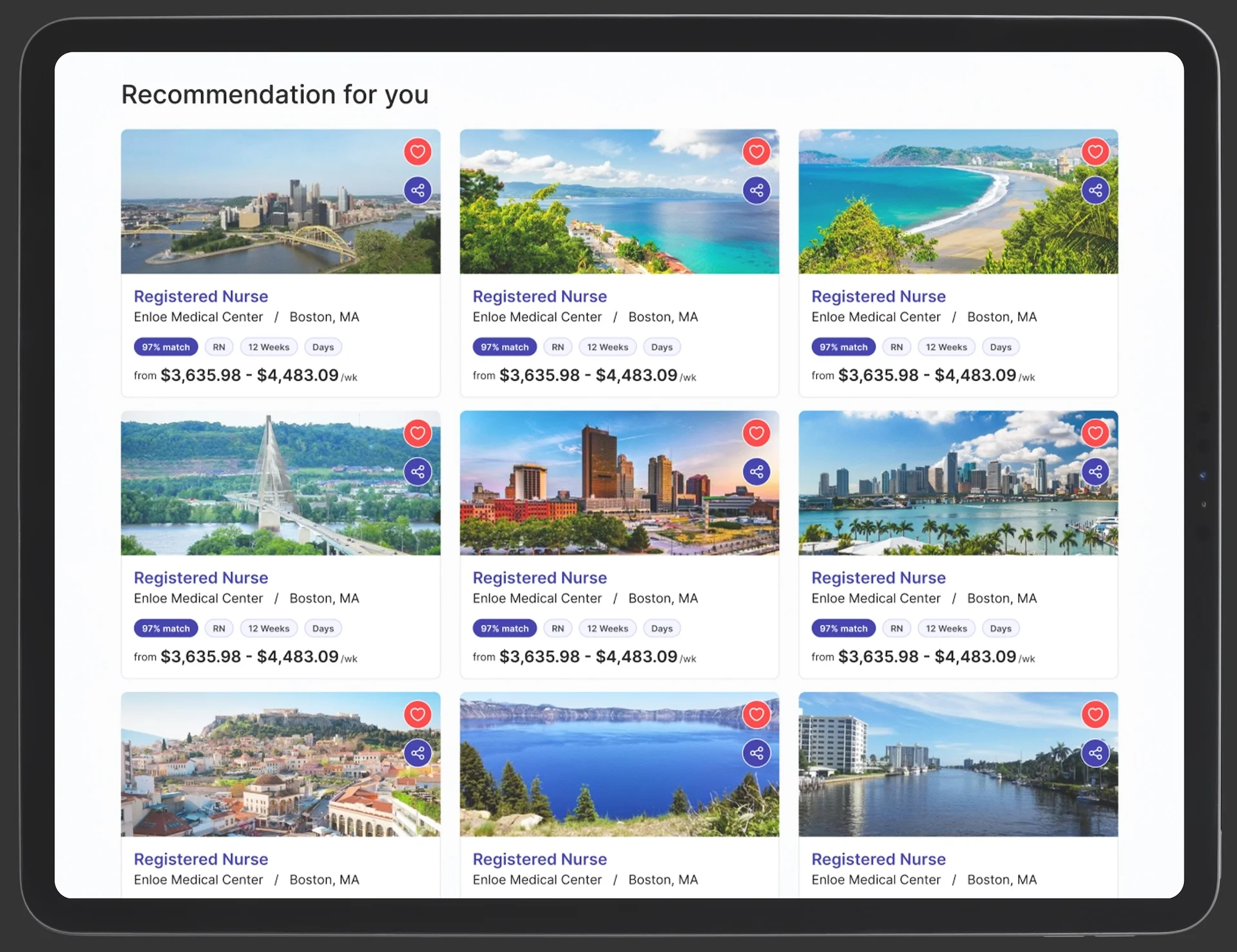
Task: Favorite the job with deep blue lake photo
Action: coord(756,715)
